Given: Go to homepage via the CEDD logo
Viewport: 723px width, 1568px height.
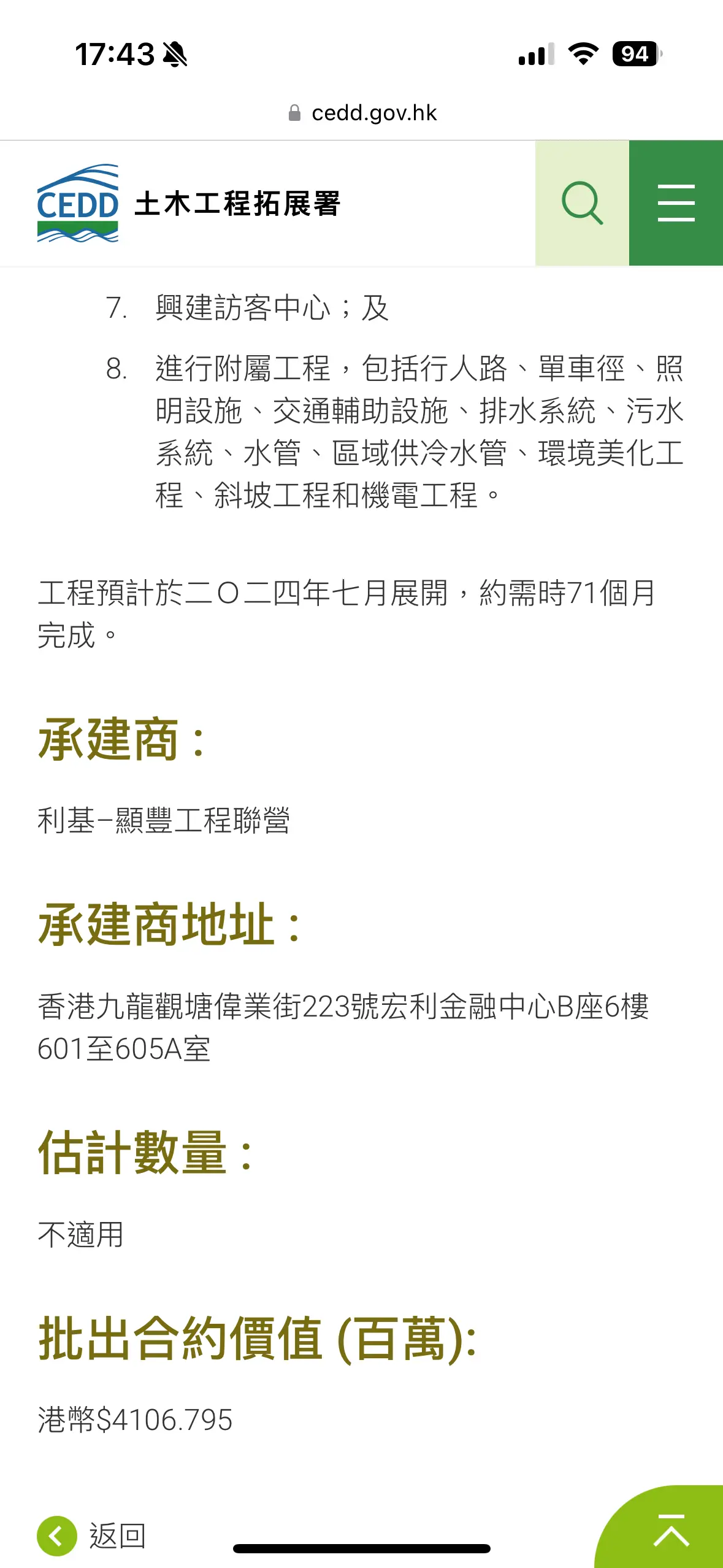Looking at the screenshot, I should click(x=189, y=203).
